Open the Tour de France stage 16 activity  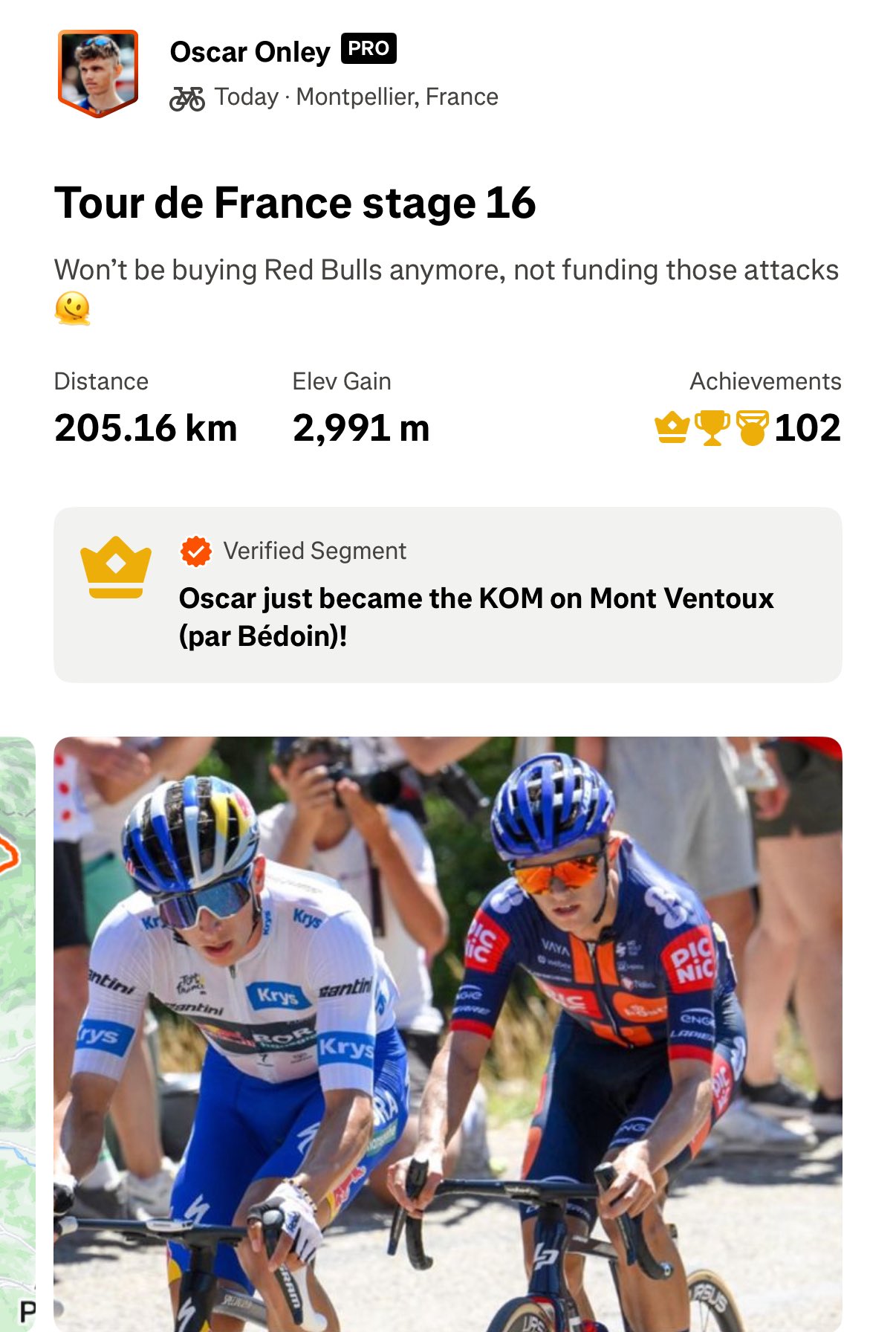pyautogui.click(x=295, y=203)
